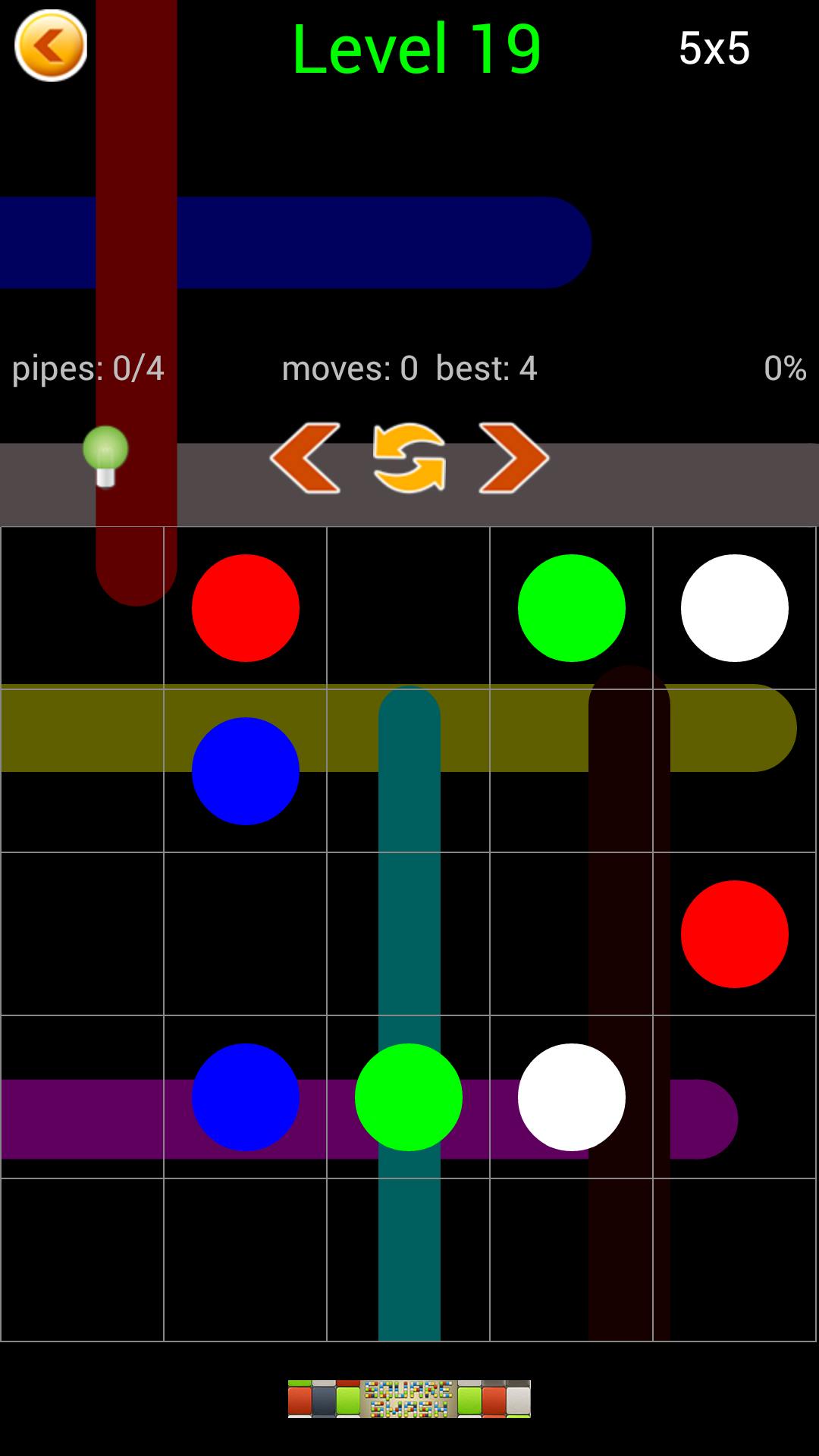
Task: Select the red dot on the right edge
Action: [x=734, y=934]
